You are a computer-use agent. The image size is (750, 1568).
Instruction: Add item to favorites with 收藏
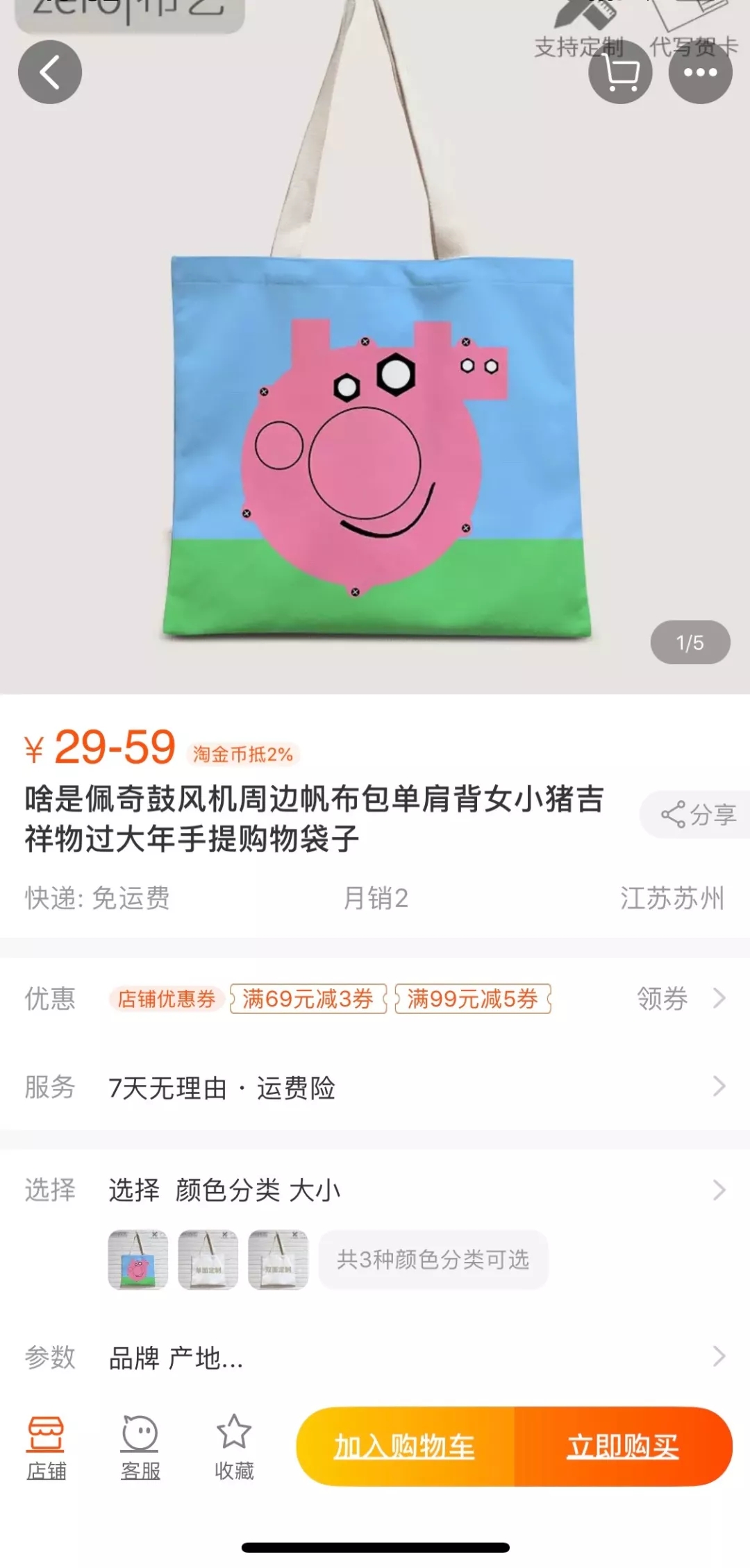click(x=234, y=1447)
